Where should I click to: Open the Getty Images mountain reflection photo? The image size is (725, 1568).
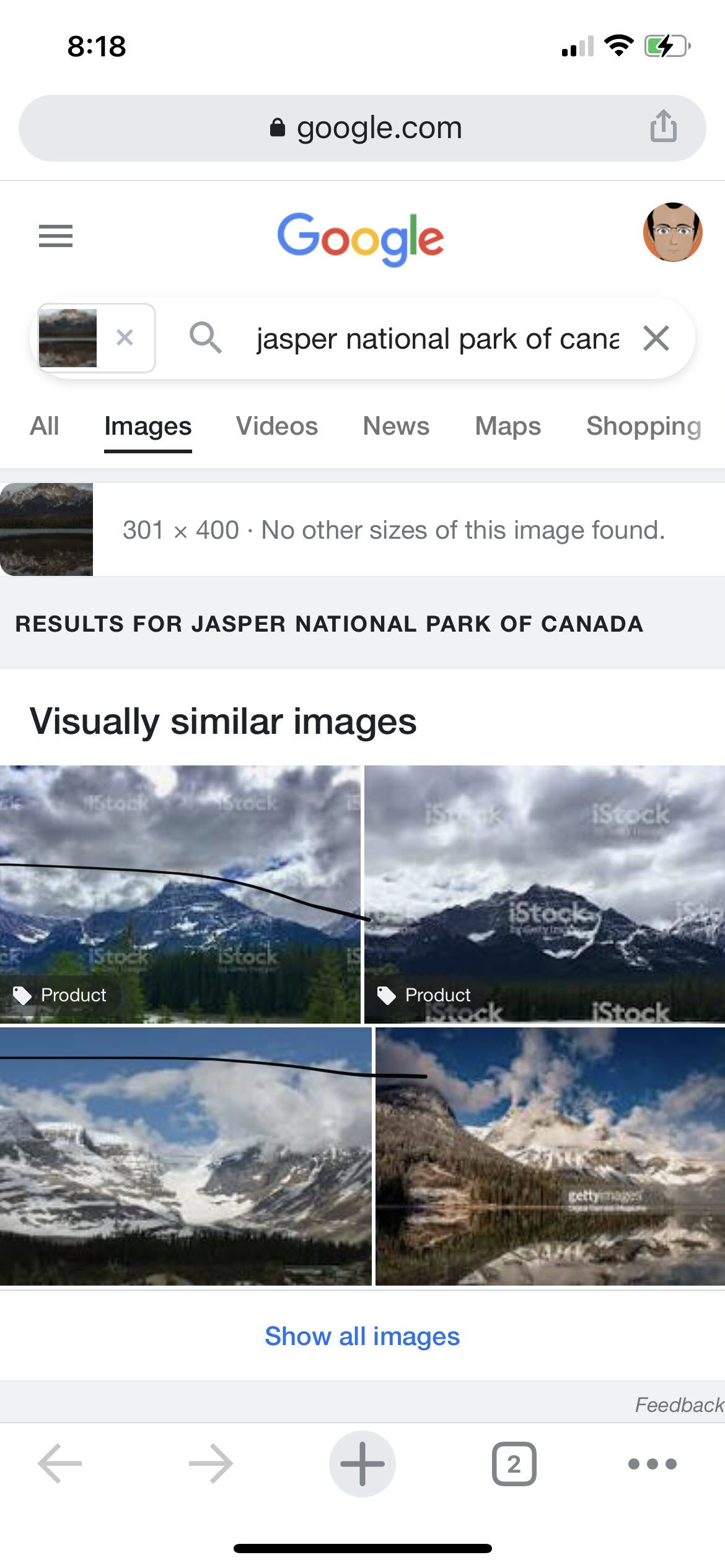click(x=550, y=1156)
